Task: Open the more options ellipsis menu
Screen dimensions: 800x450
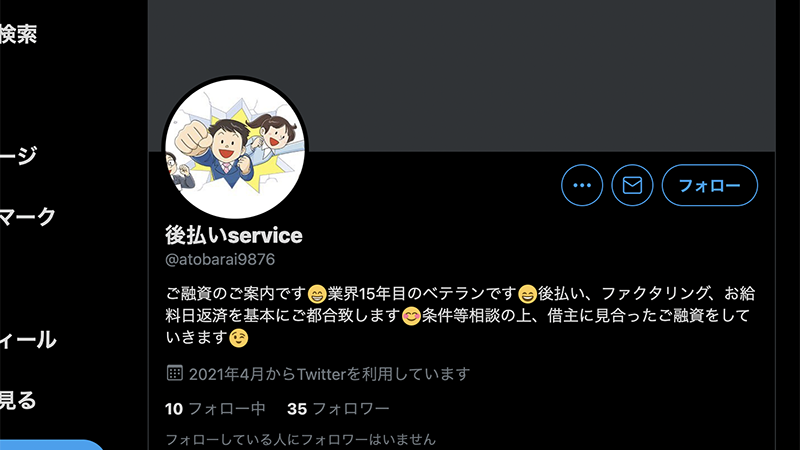Action: [x=582, y=185]
